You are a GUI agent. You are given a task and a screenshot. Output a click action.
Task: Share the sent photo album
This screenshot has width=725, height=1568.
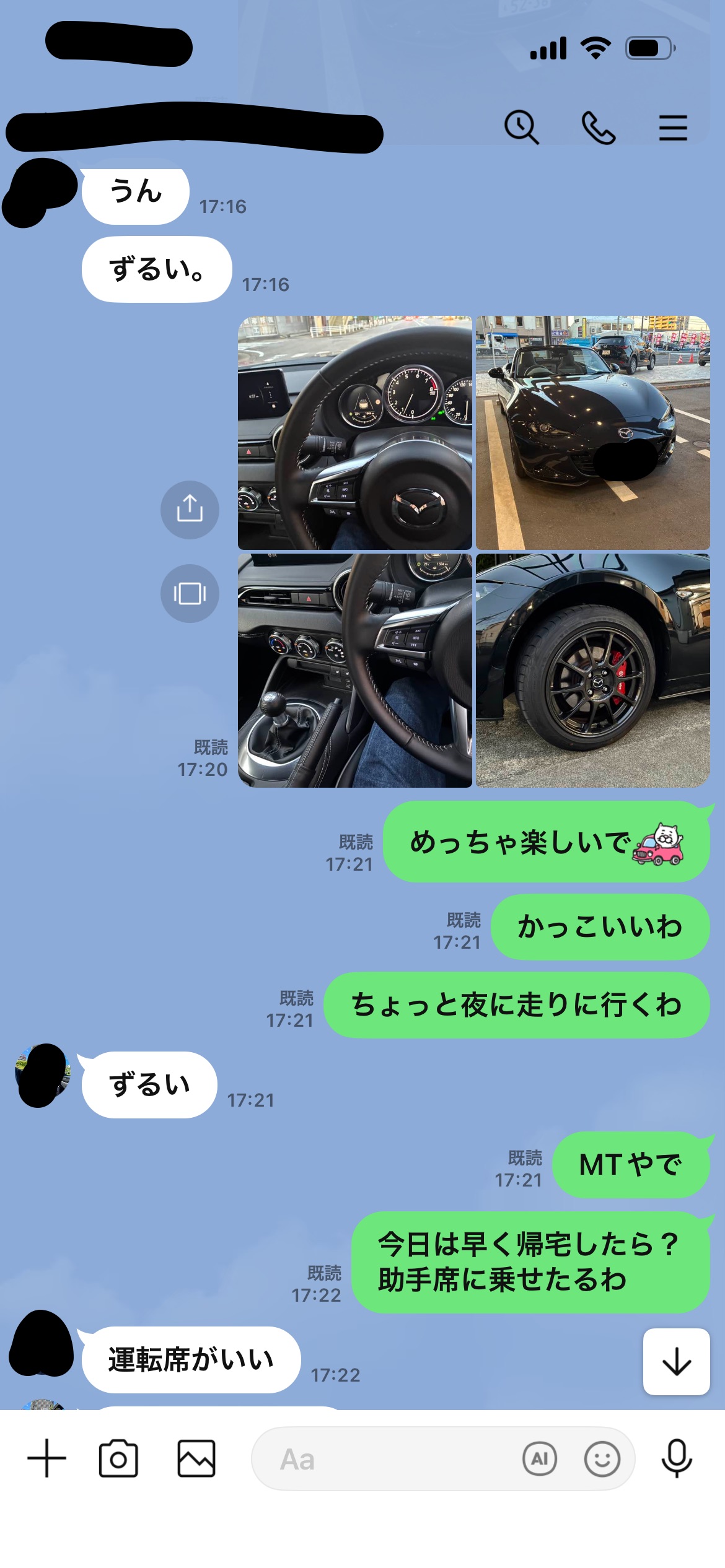pos(190,510)
